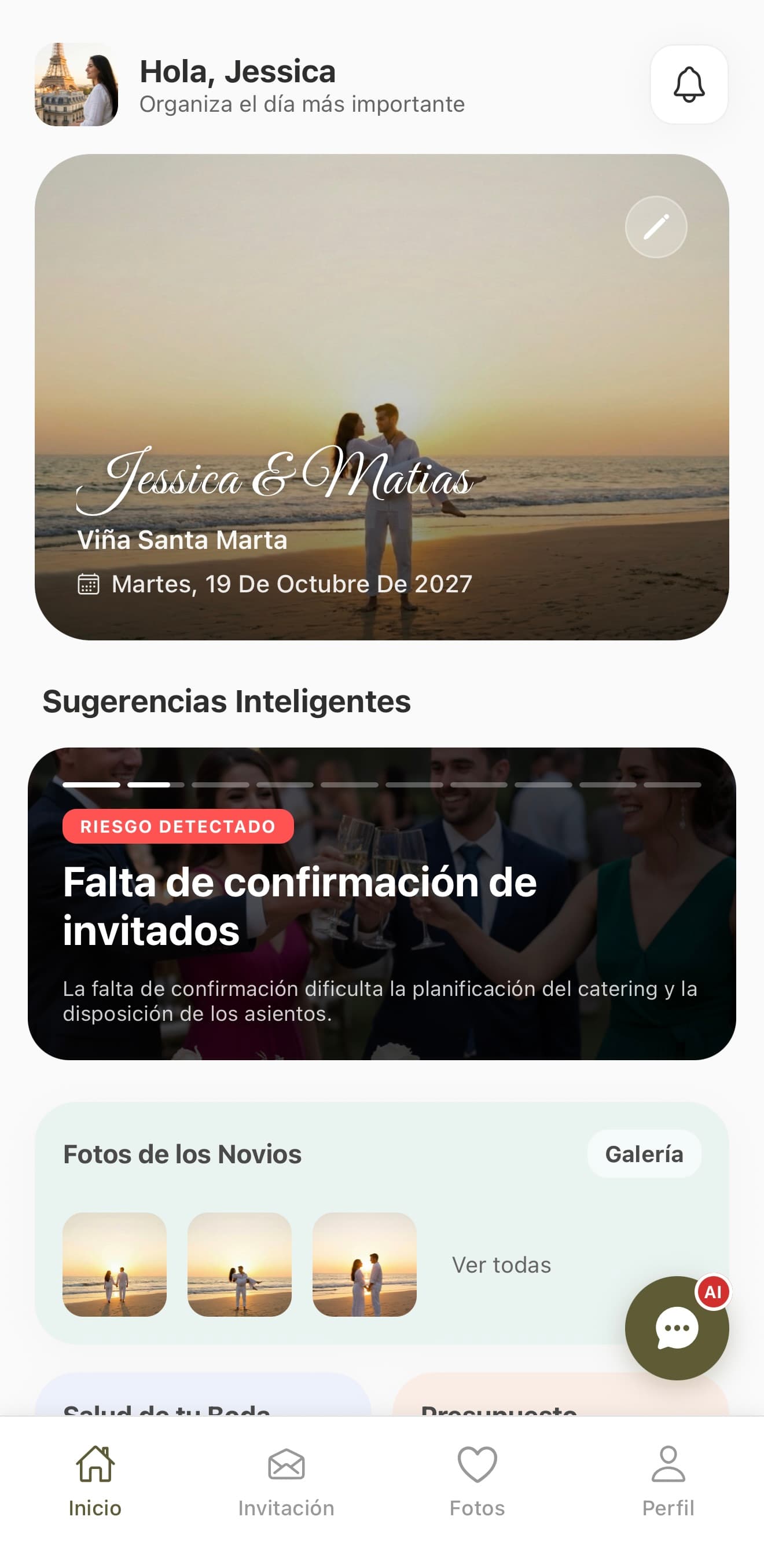764x1568 pixels.
Task: Tap the Inicio home icon
Action: [x=95, y=1465]
